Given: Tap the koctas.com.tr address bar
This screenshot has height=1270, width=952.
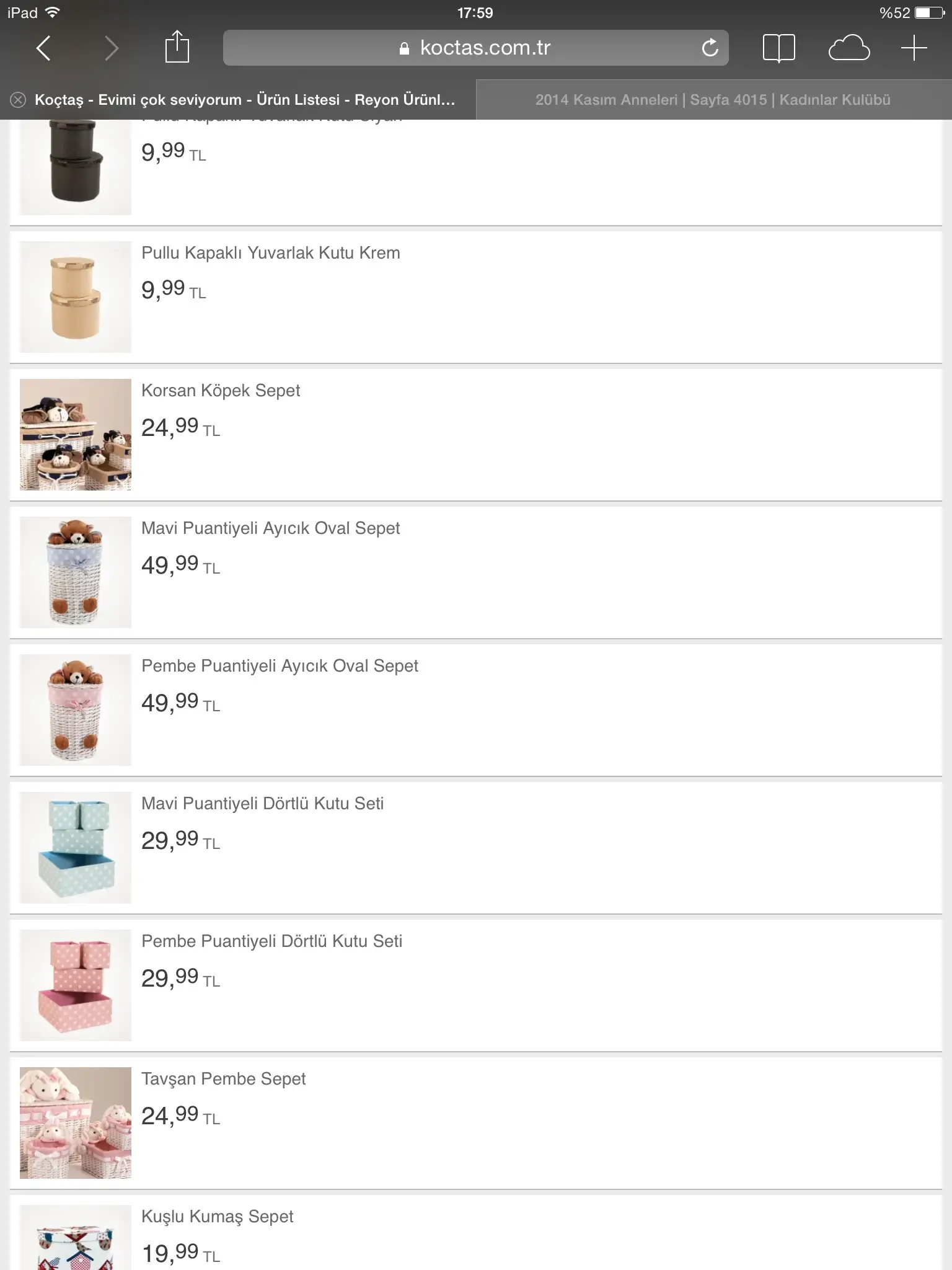Looking at the screenshot, I should [x=475, y=48].
